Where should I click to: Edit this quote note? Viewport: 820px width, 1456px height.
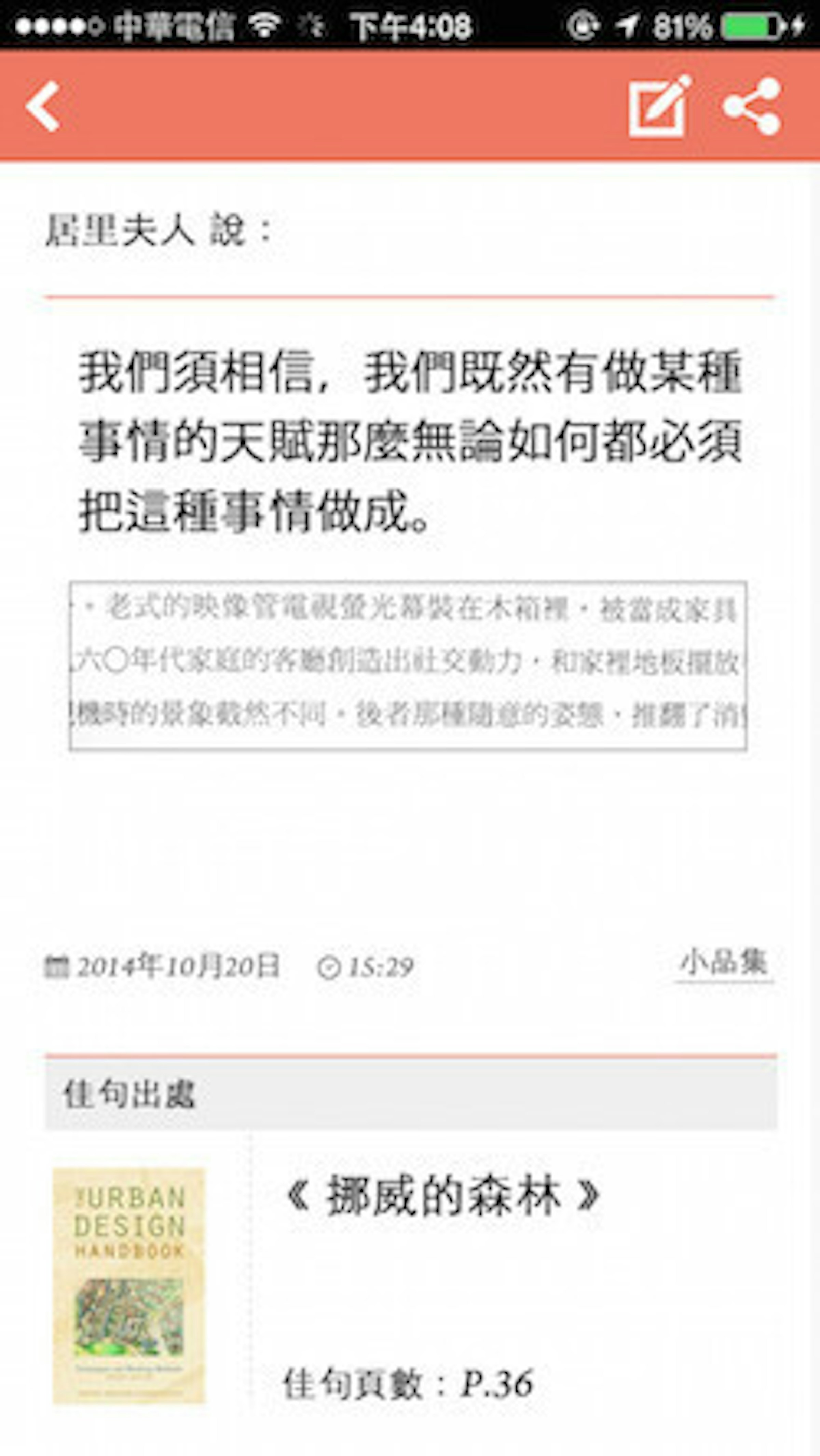pyautogui.click(x=659, y=106)
